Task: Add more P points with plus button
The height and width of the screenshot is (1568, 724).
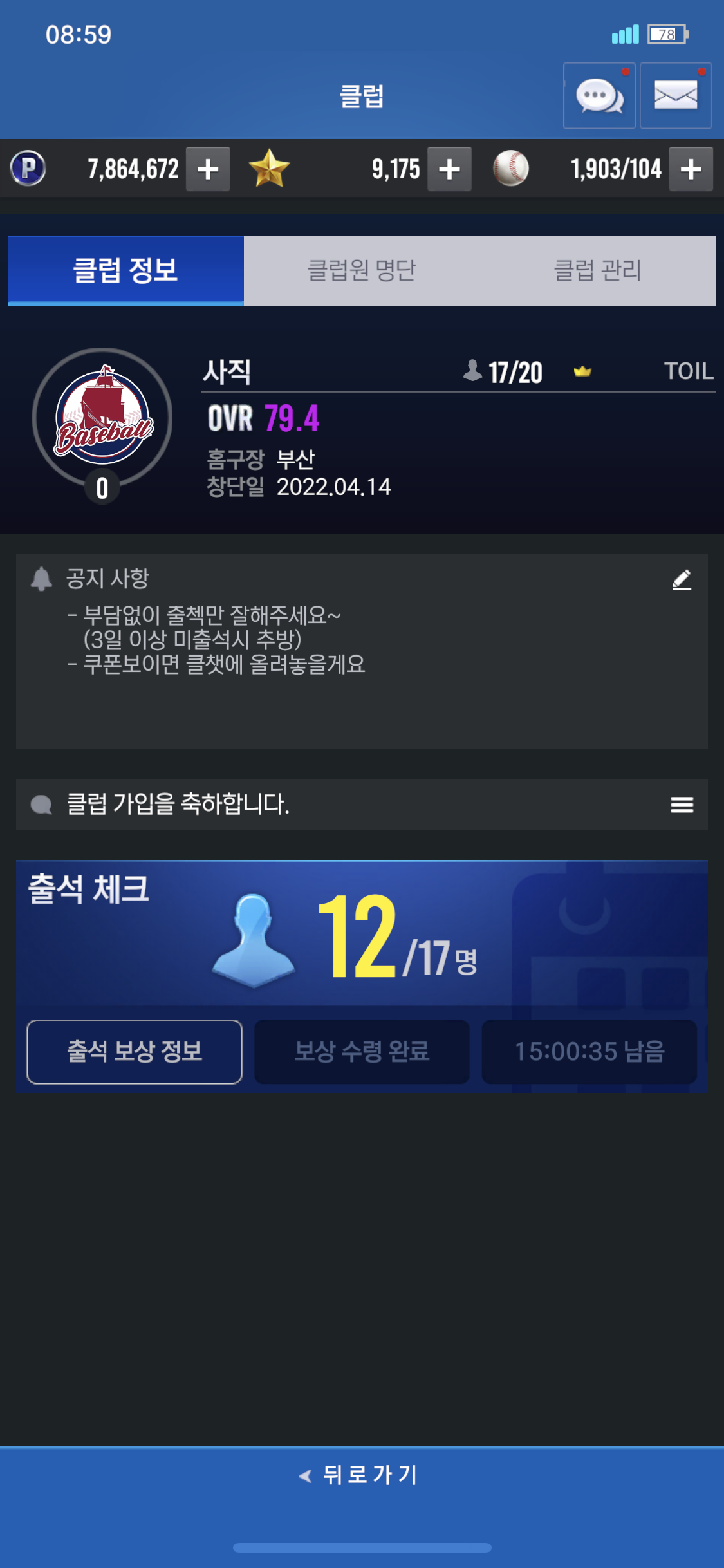Action: coord(208,169)
